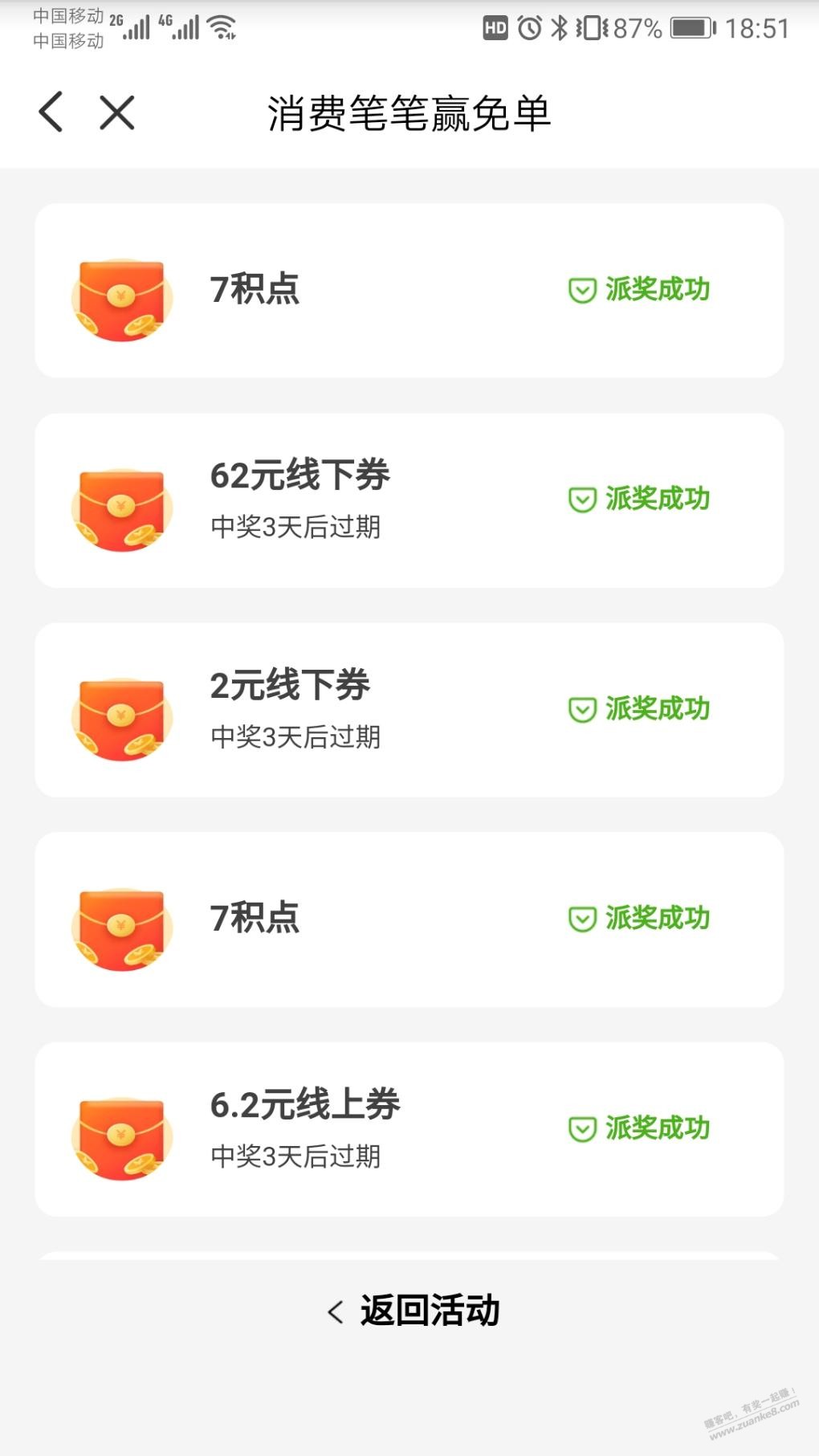819x1456 pixels.
Task: Go back using the top-left arrow
Action: pos(51,112)
